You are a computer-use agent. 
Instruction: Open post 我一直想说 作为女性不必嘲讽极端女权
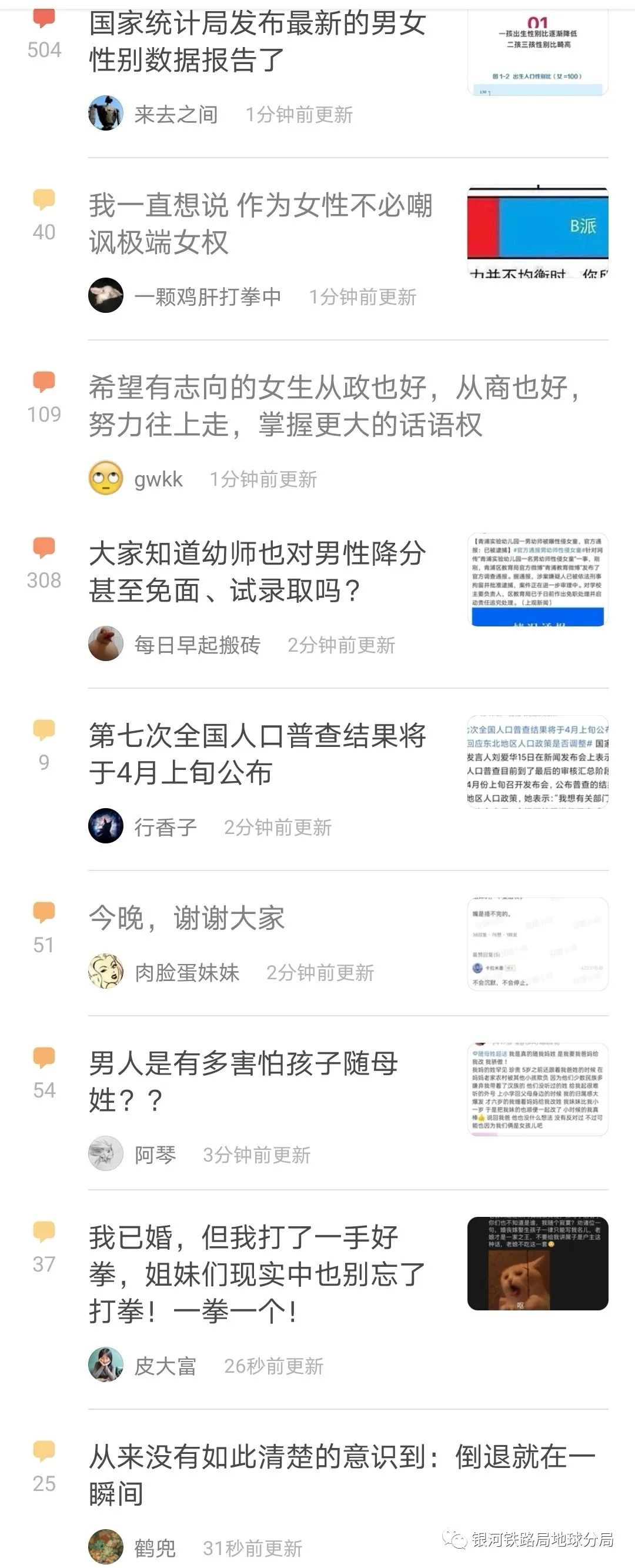tap(260, 223)
